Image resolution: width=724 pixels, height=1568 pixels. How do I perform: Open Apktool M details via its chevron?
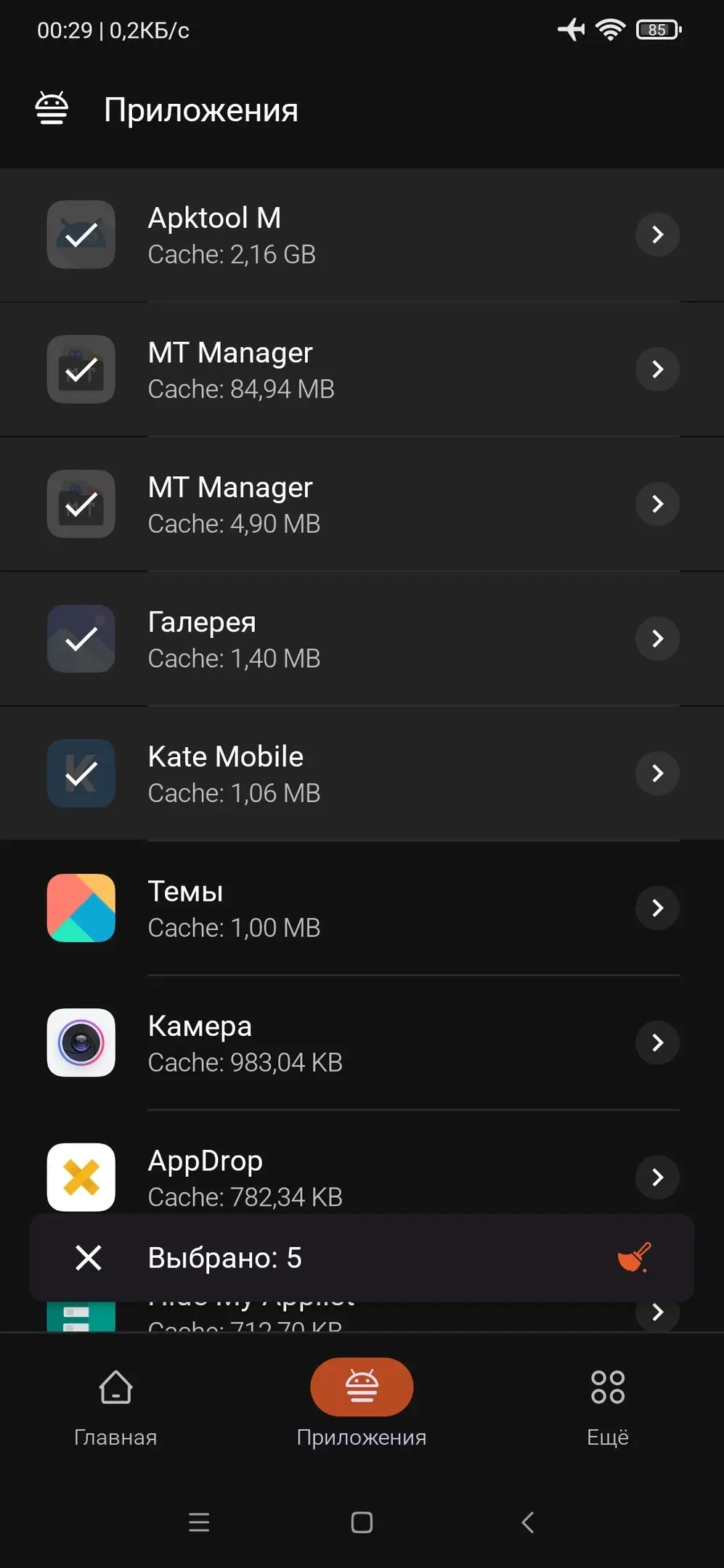point(657,234)
